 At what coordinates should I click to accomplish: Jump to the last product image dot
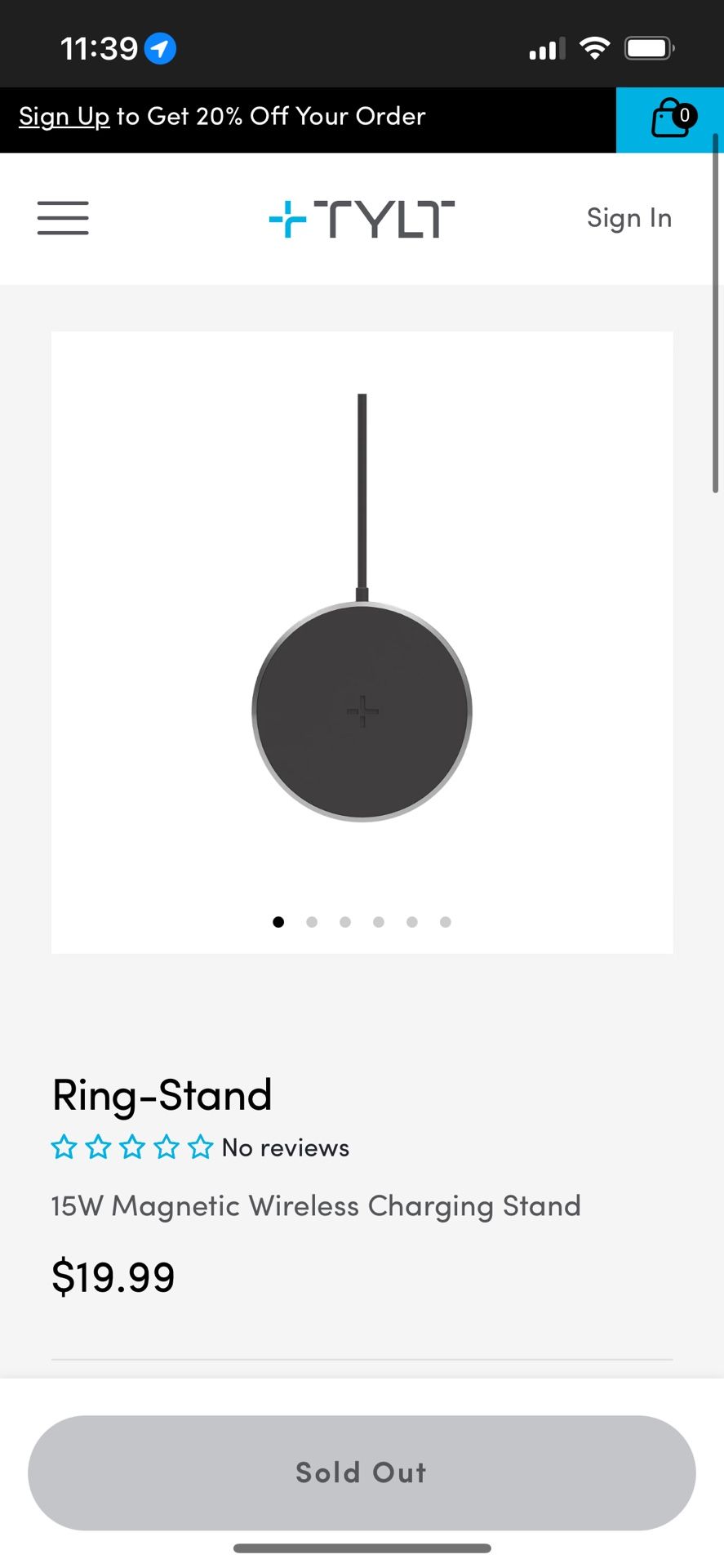pos(446,922)
